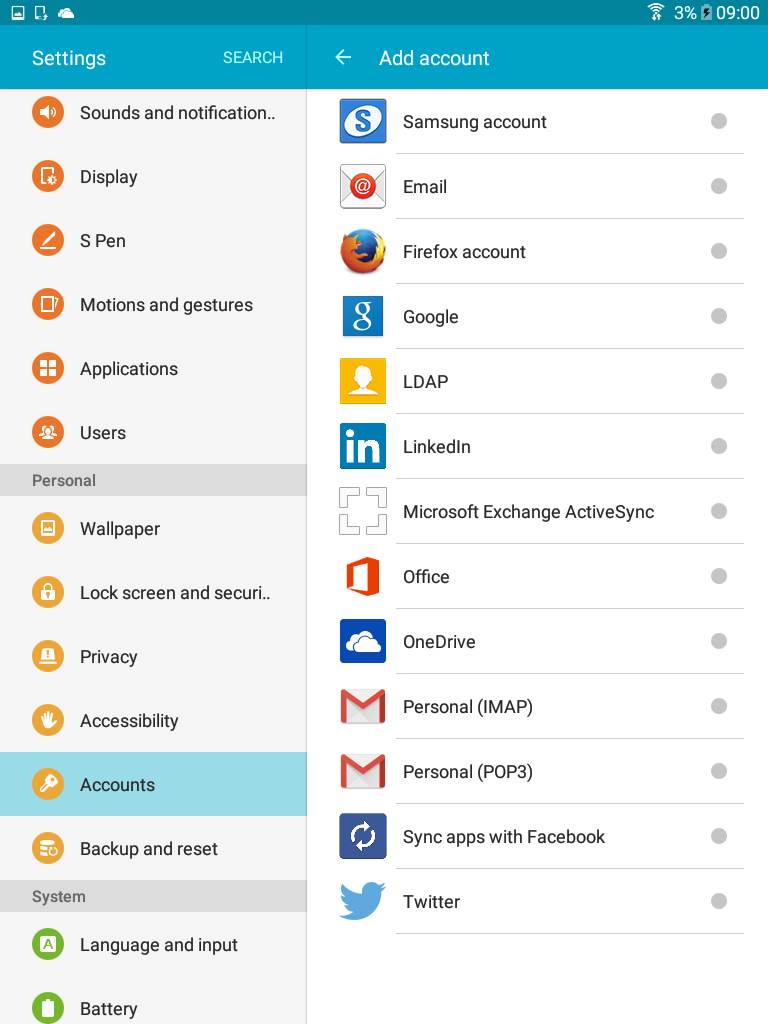Open Microsoft Exchange ActiveSync setup
Viewport: 768px width, 1024px height.
pyautogui.click(x=528, y=512)
